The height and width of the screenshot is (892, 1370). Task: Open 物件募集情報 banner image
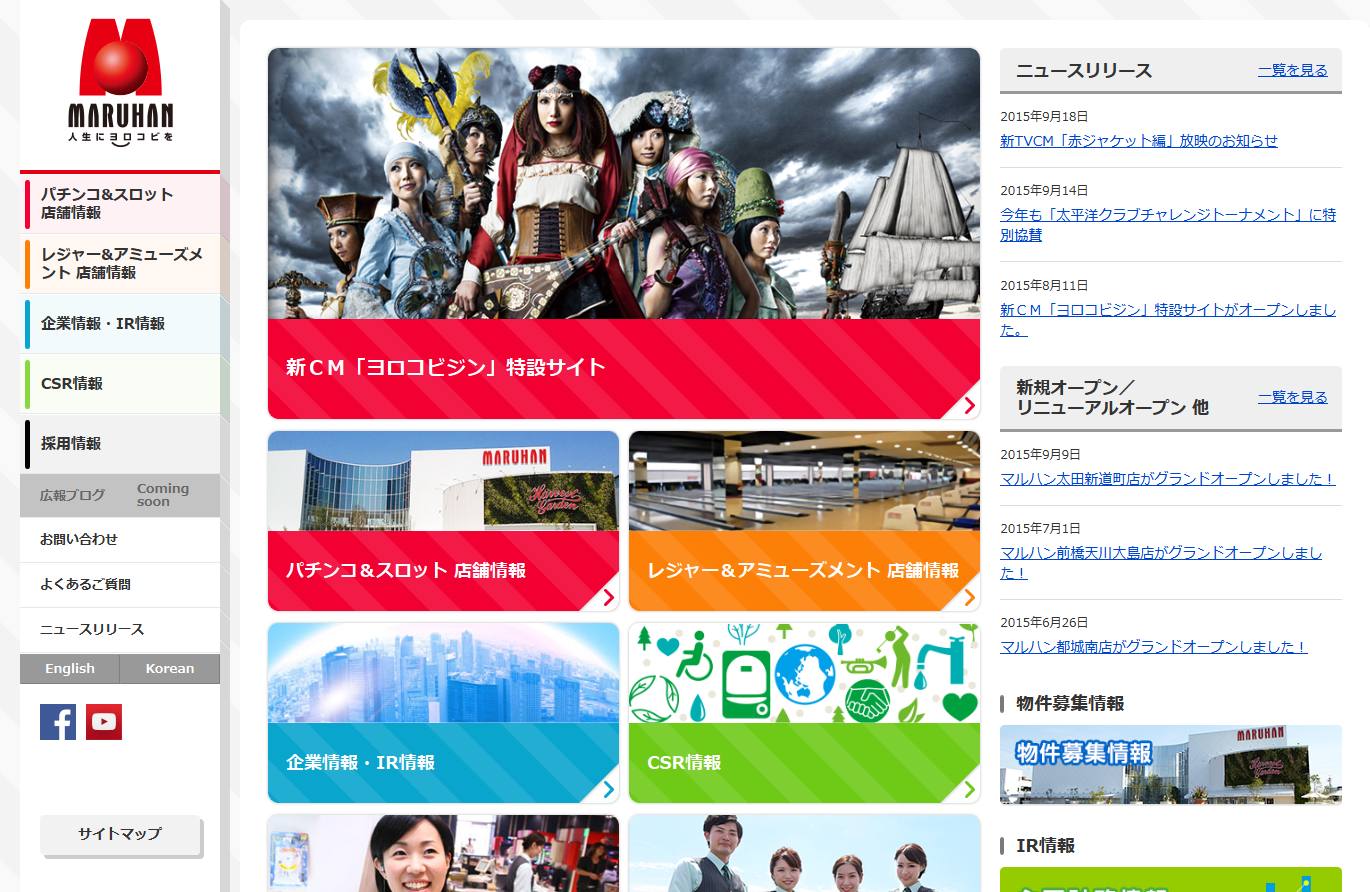point(1170,764)
